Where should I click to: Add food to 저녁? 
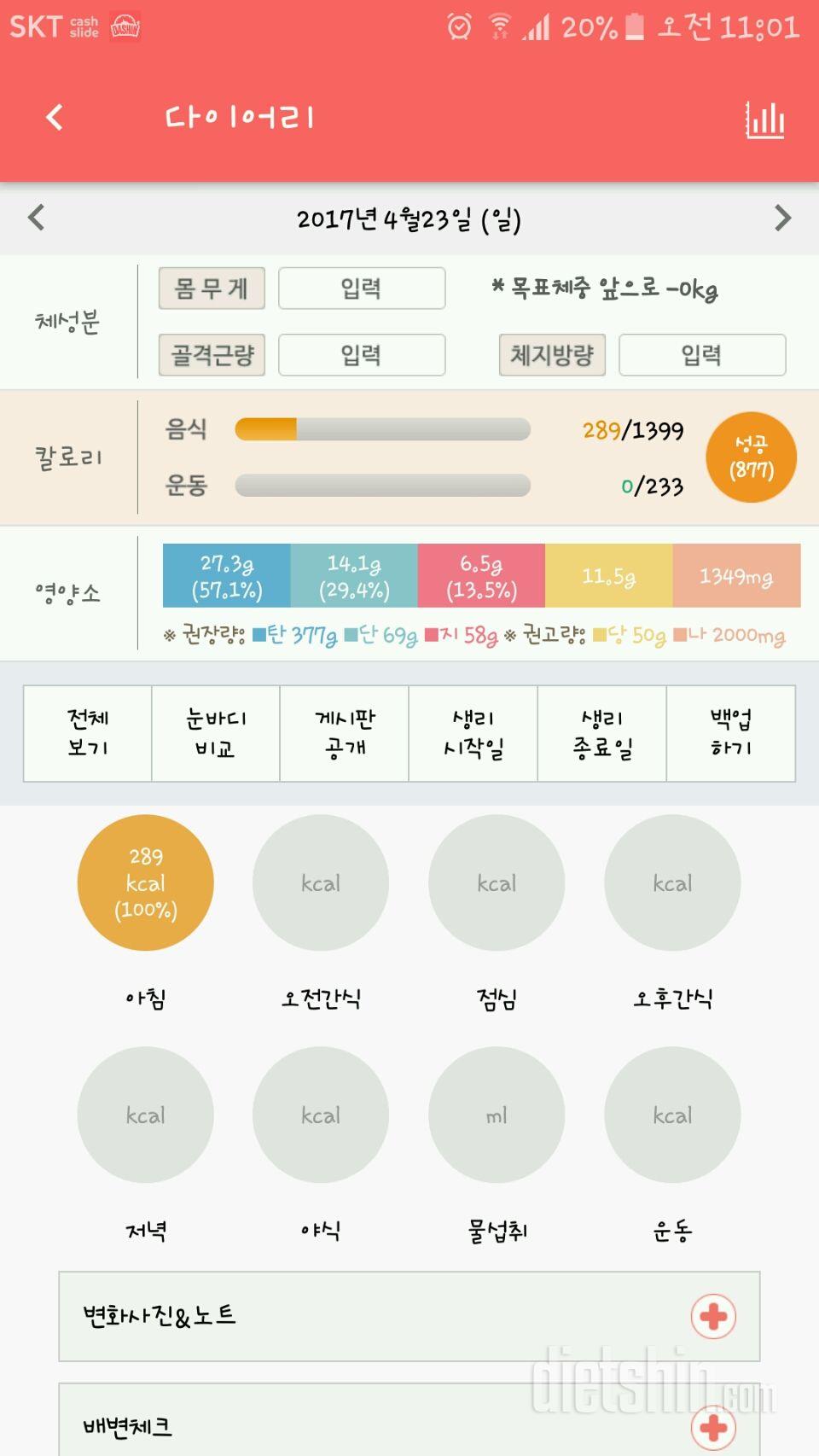coord(146,1115)
